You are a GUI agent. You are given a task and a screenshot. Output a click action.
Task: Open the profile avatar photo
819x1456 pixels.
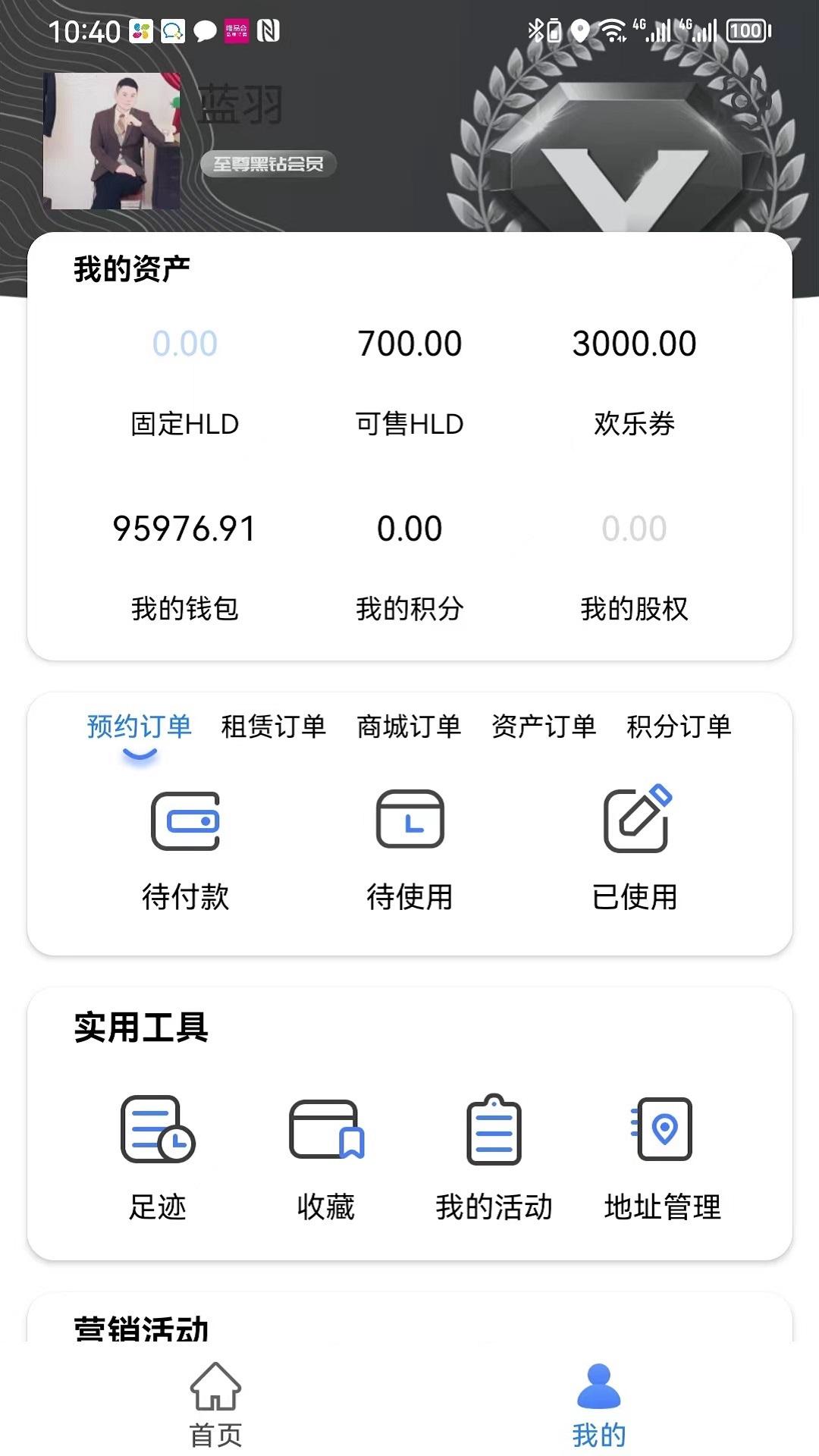coord(114,143)
